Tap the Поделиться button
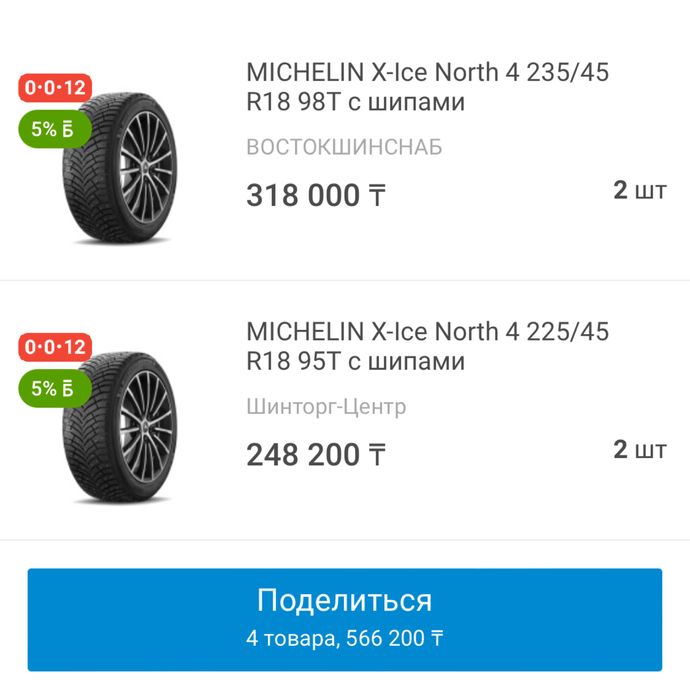The height and width of the screenshot is (699, 690). (x=344, y=618)
